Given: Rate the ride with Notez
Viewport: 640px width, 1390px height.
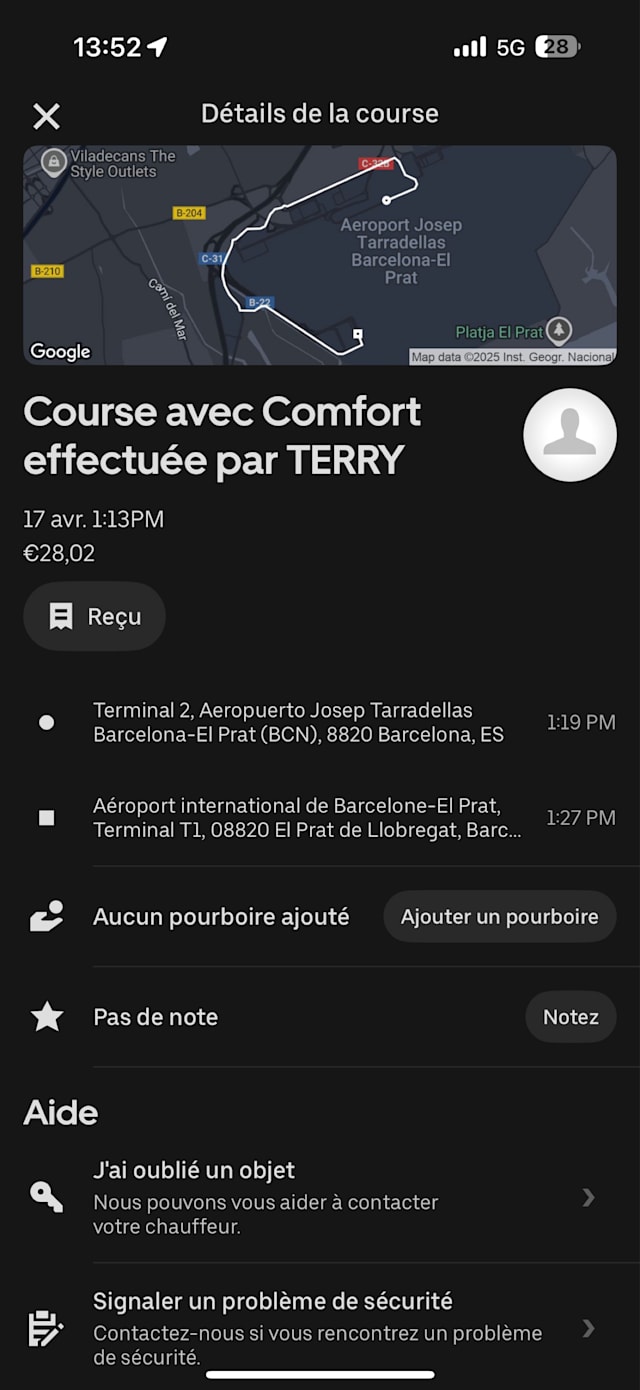Looking at the screenshot, I should (570, 1017).
